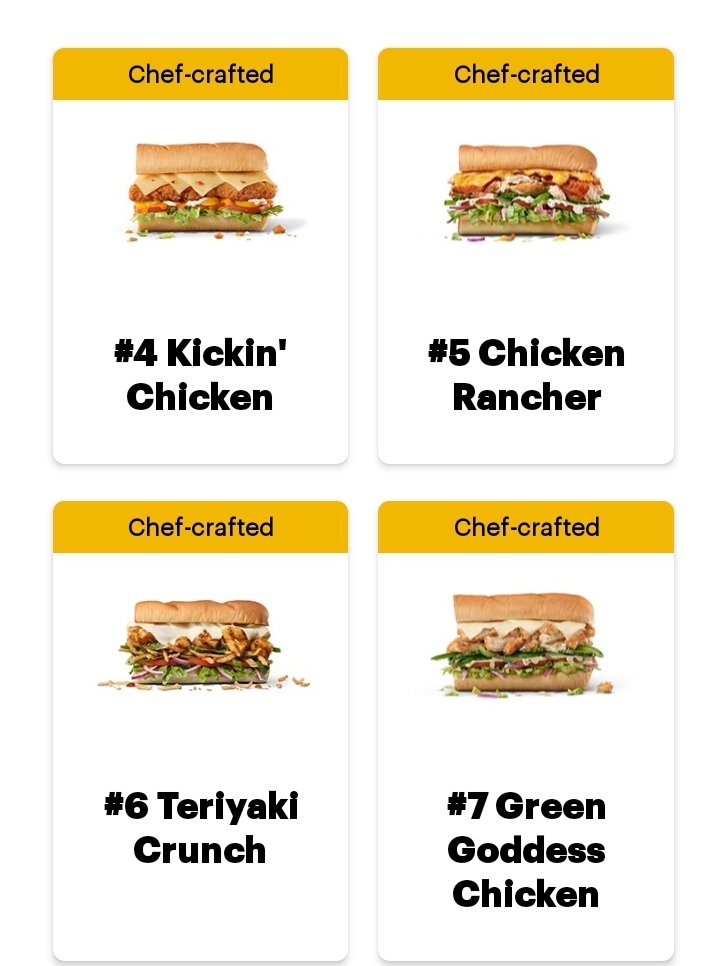Choose the #6 Teriyaki Crunch sub
Viewport: 720px width, 966px height.
pos(200,730)
